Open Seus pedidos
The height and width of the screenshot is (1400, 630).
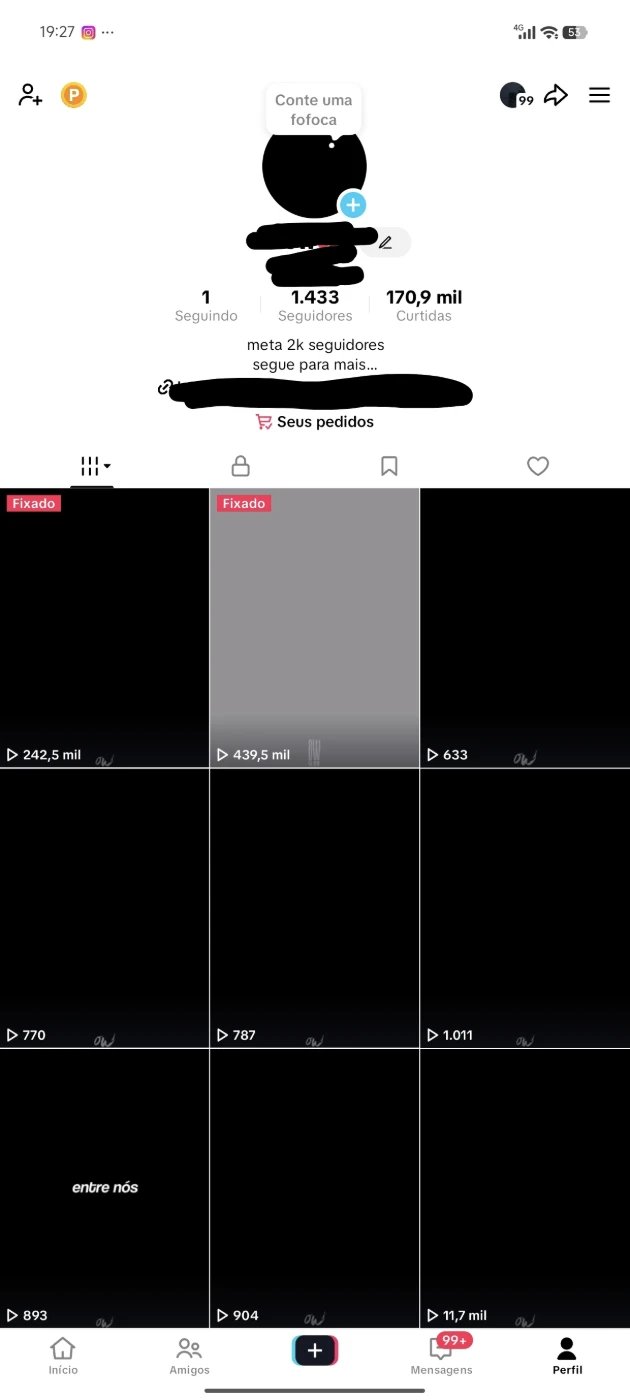(315, 422)
